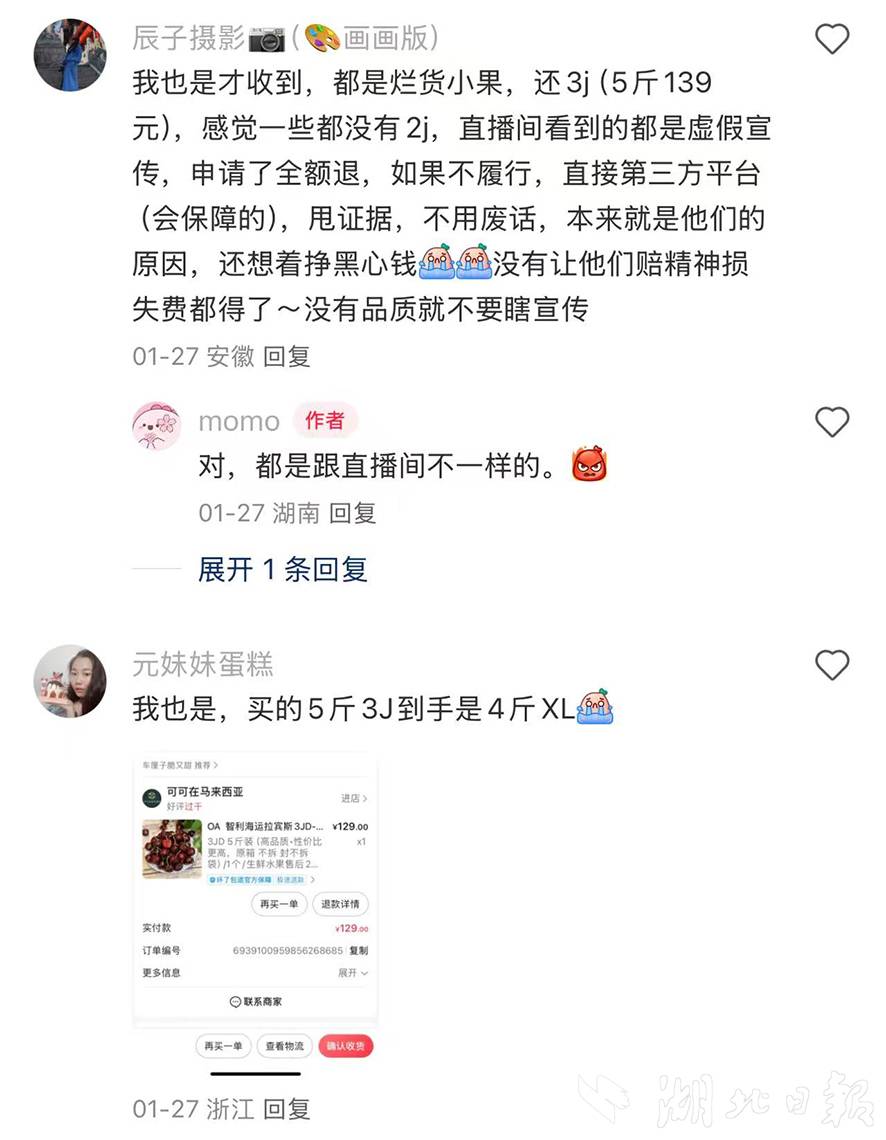Open the username momo
This screenshot has width=886, height=1140.
pos(239,421)
